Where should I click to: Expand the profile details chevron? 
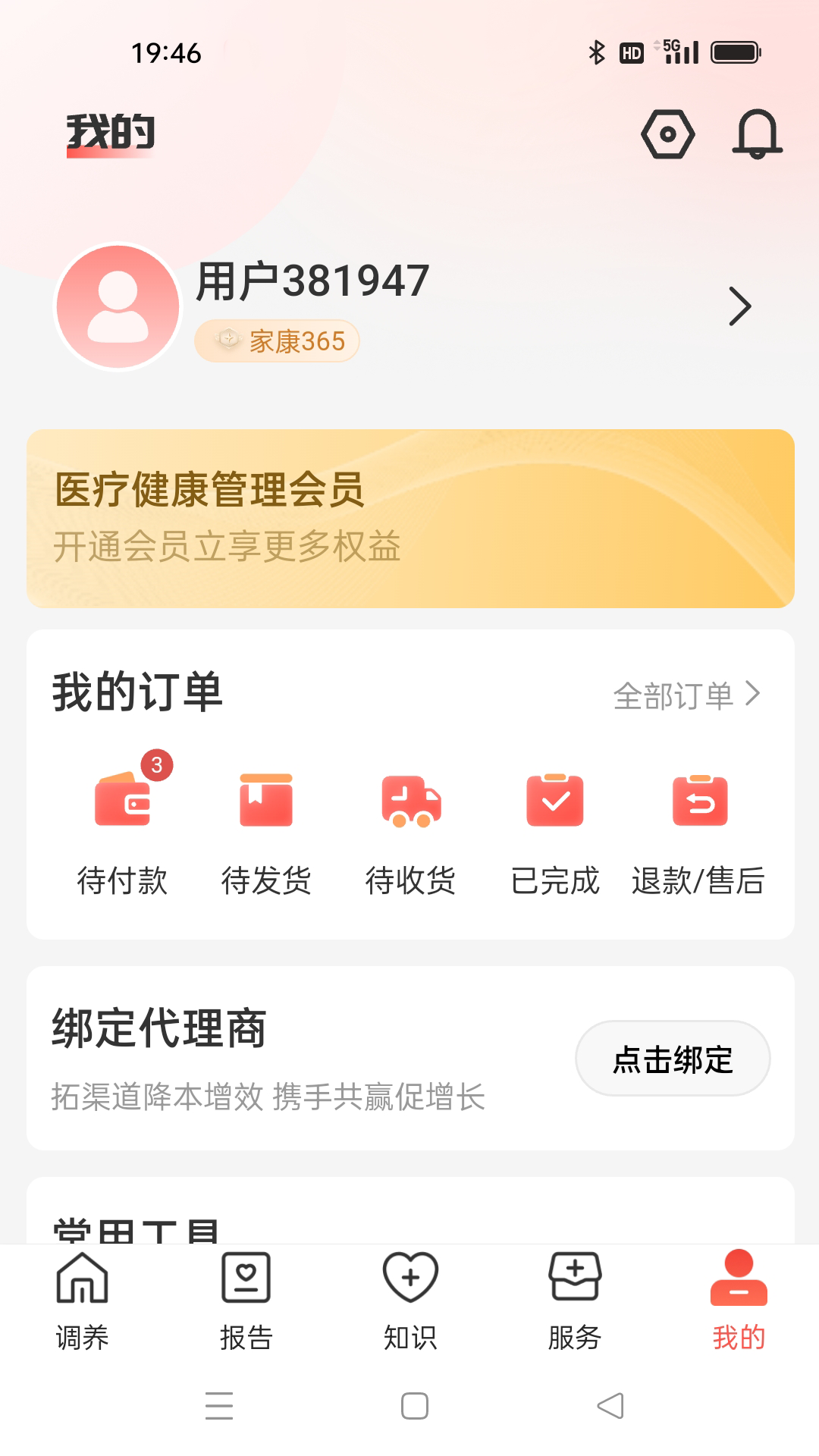(x=739, y=306)
